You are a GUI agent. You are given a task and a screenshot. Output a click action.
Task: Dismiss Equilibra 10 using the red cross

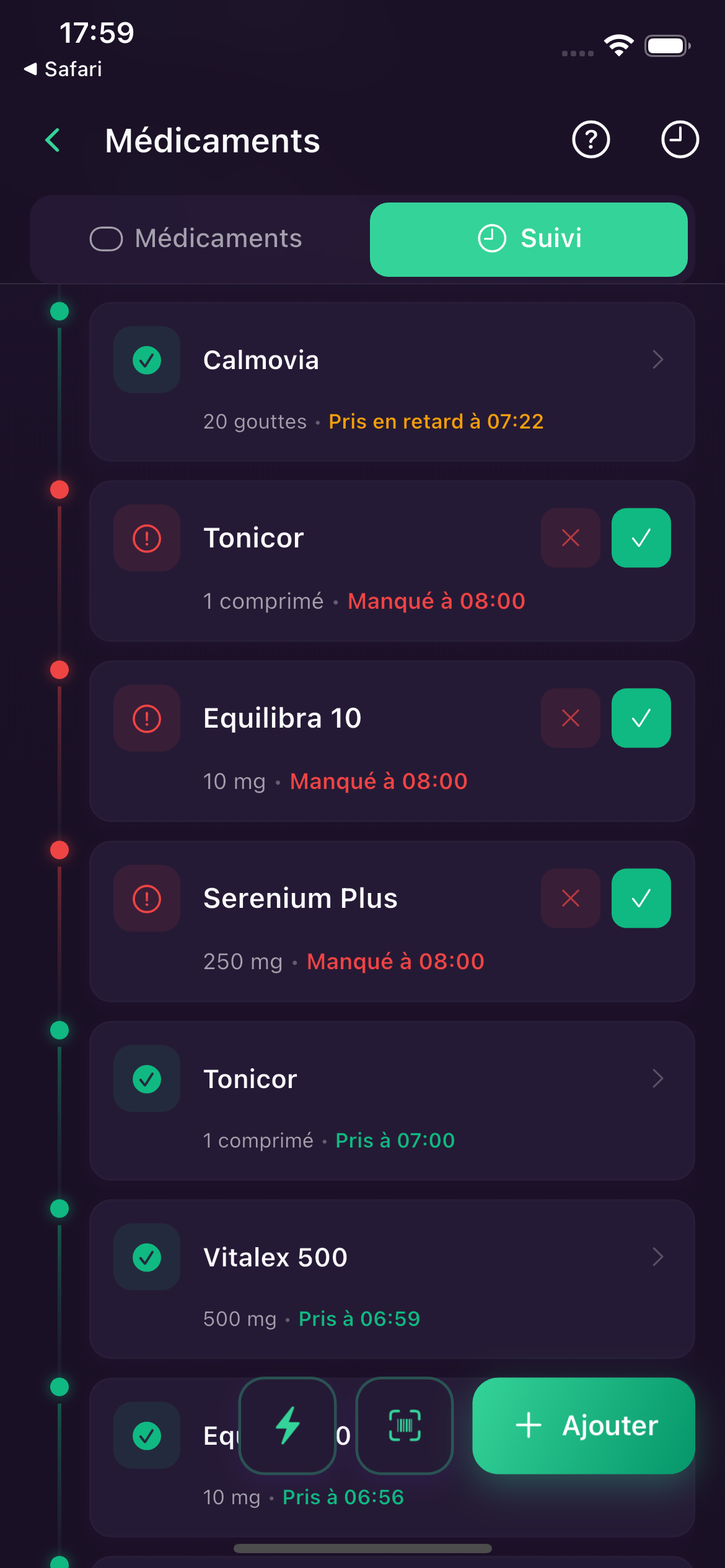570,718
